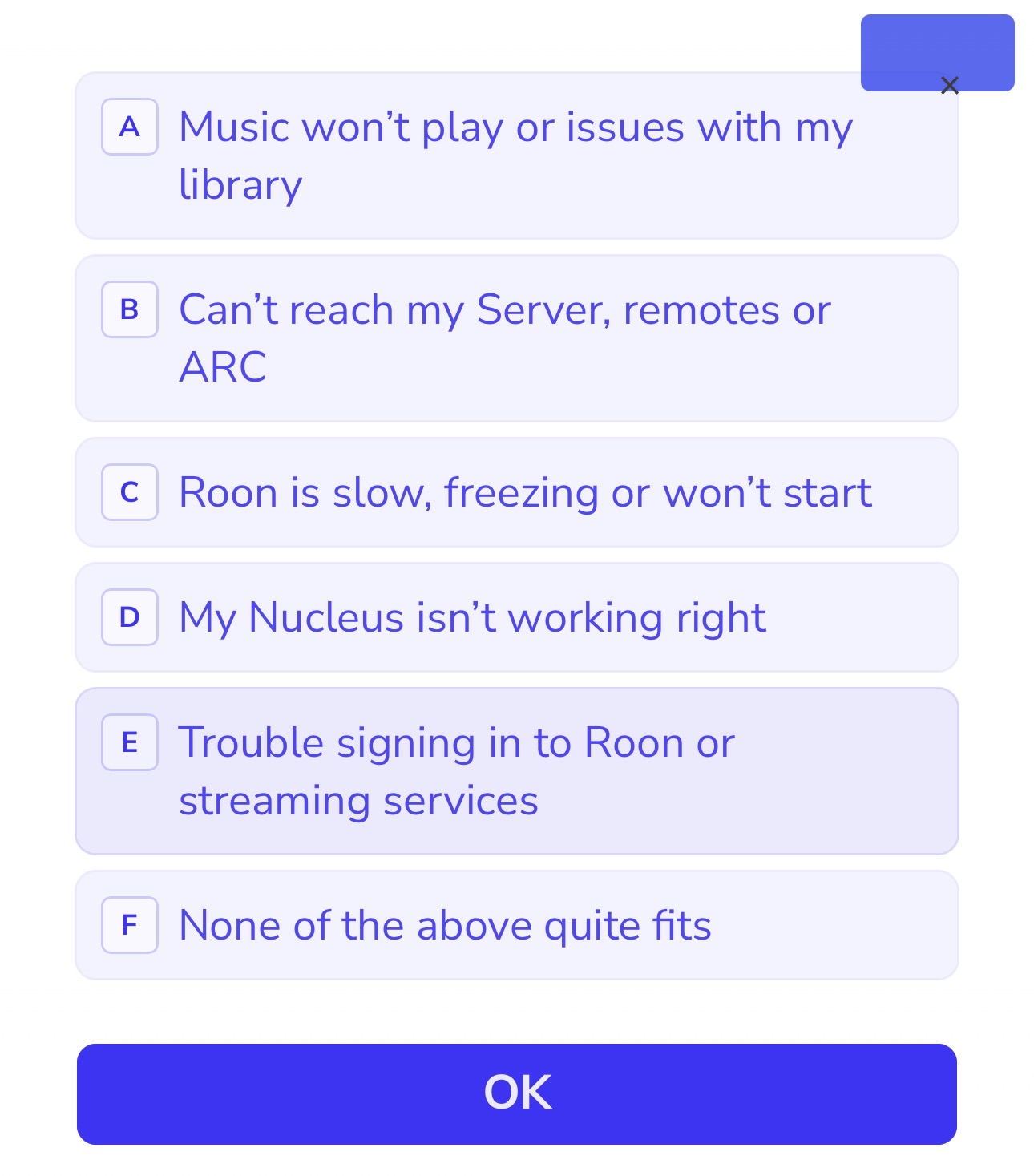
Task: Dismiss the form with the X icon
Action: (x=950, y=85)
